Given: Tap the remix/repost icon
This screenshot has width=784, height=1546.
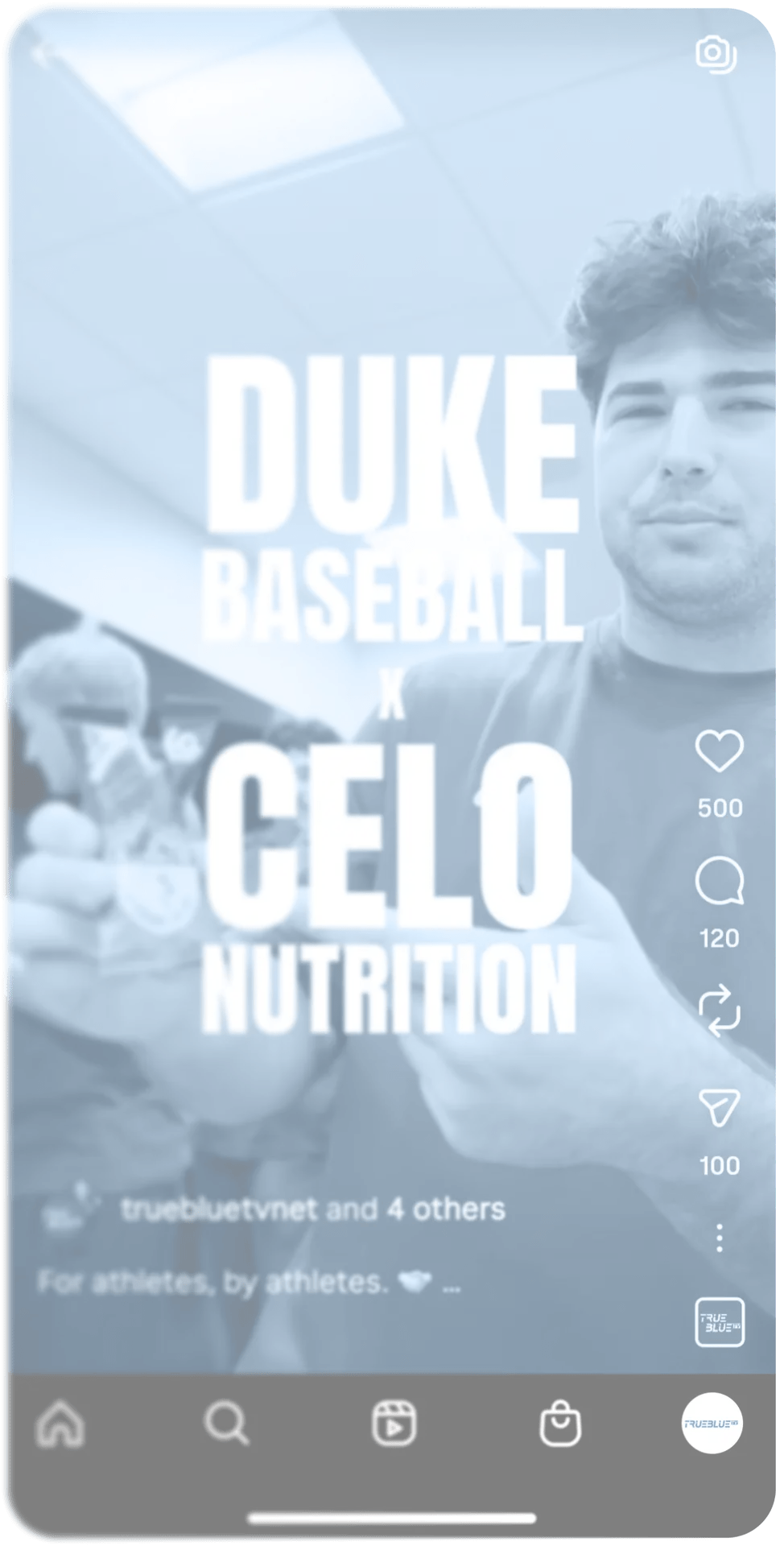Looking at the screenshot, I should pos(721,1007).
